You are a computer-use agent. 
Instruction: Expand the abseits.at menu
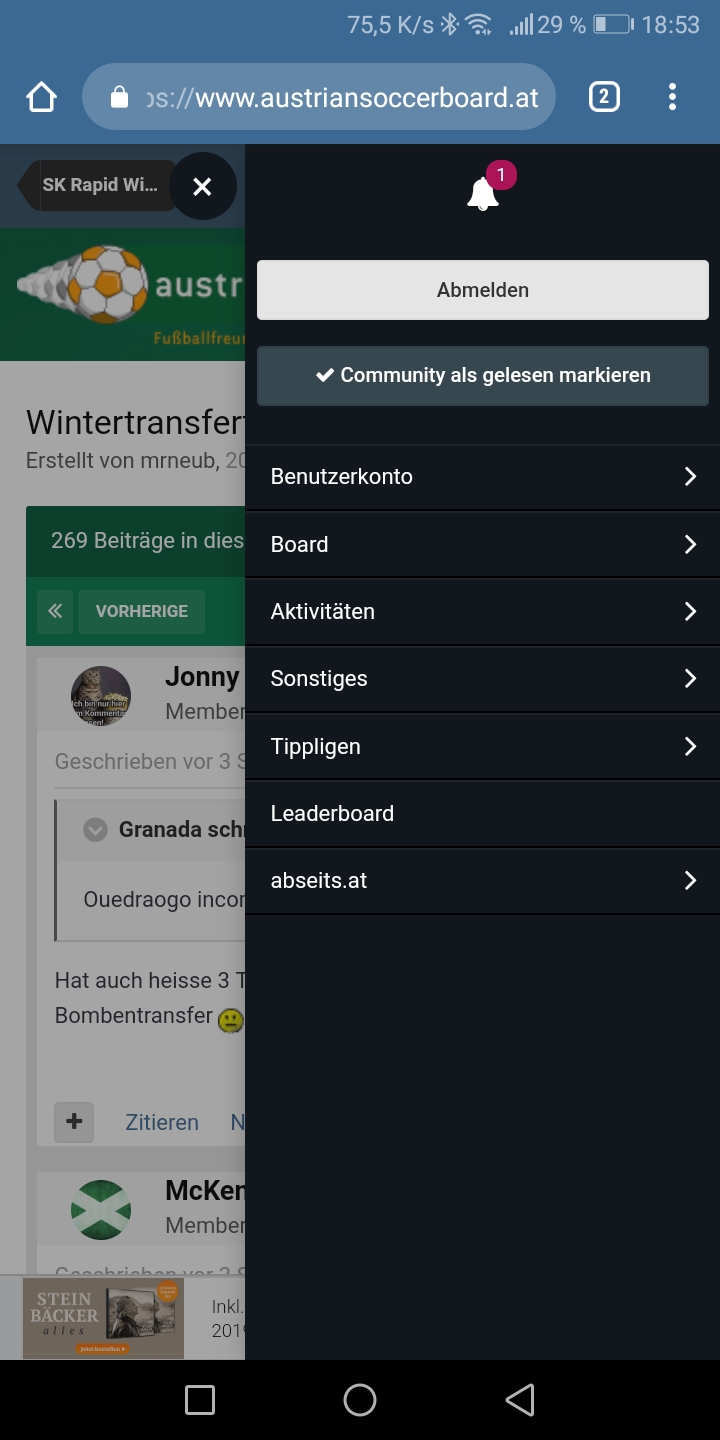tap(483, 880)
